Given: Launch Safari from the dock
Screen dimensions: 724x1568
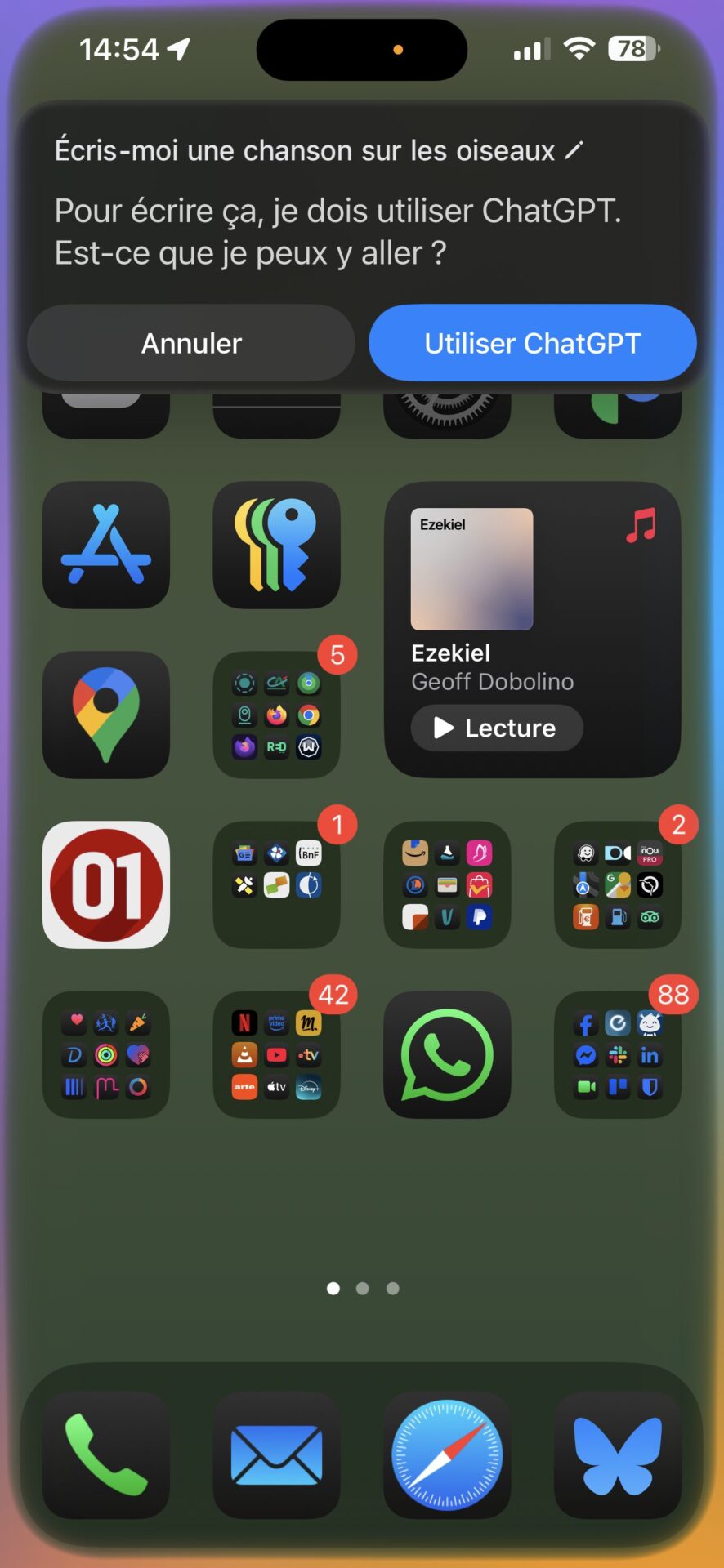Looking at the screenshot, I should tap(447, 1455).
